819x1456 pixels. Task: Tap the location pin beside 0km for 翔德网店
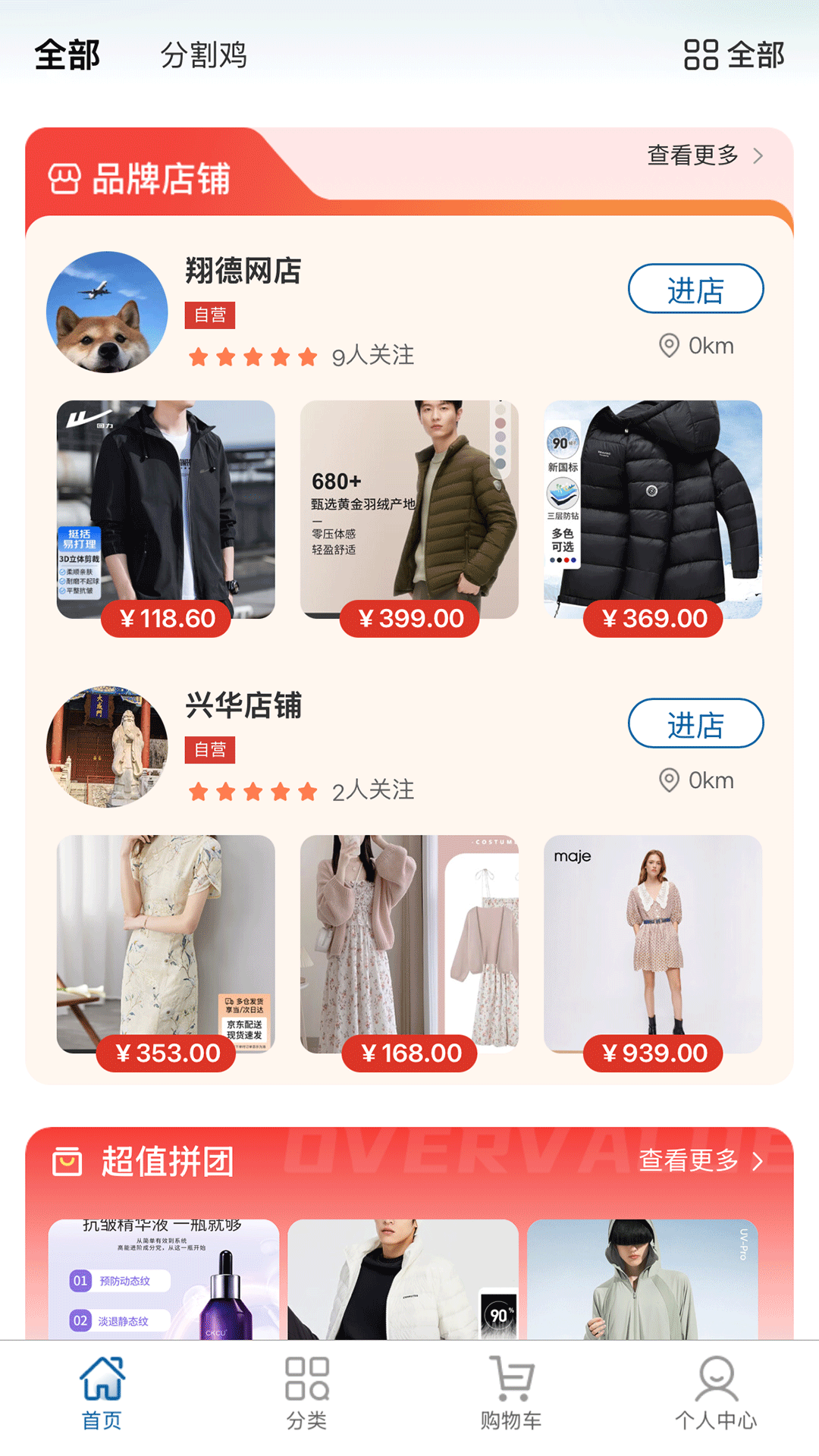pyautogui.click(x=668, y=346)
